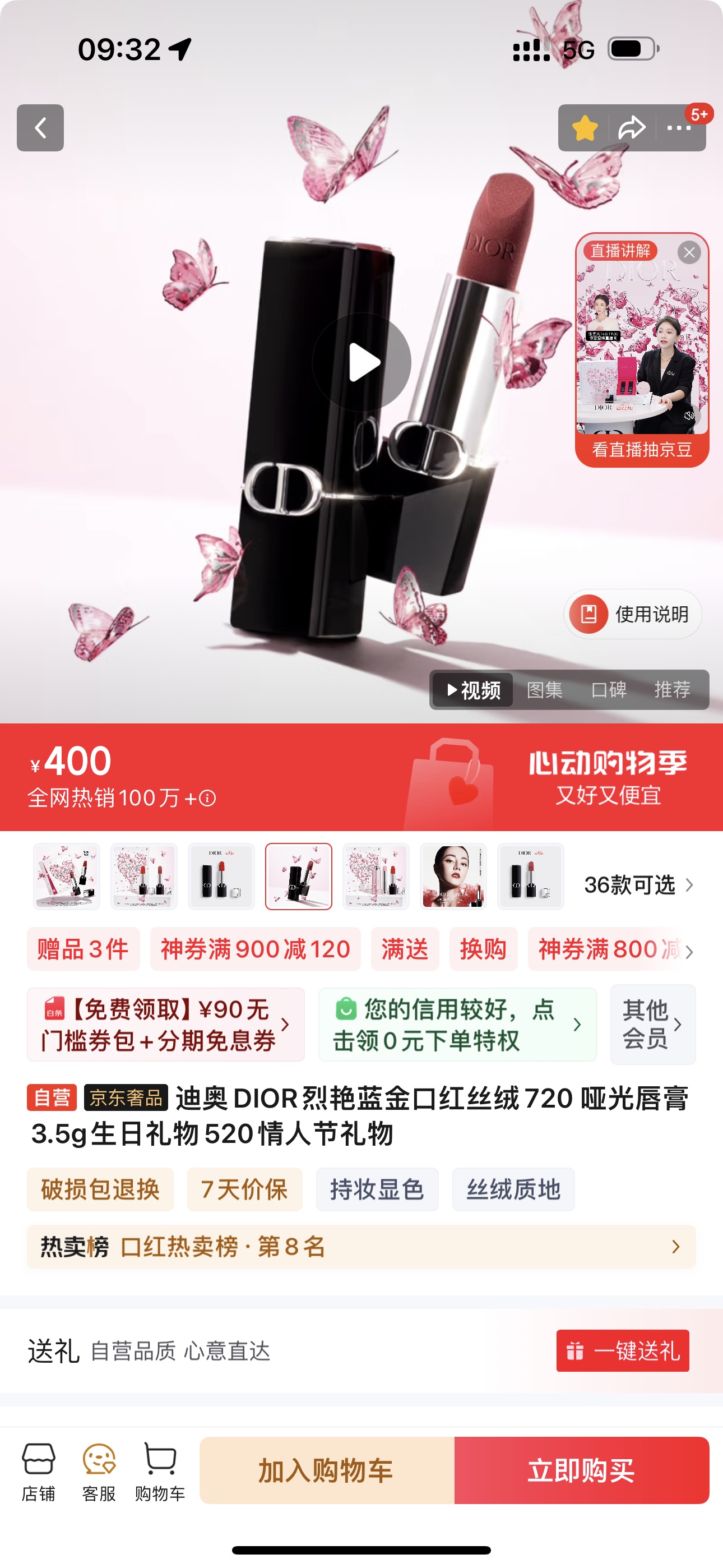
Task: Tap the yellow star favorite icon
Action: [x=585, y=128]
